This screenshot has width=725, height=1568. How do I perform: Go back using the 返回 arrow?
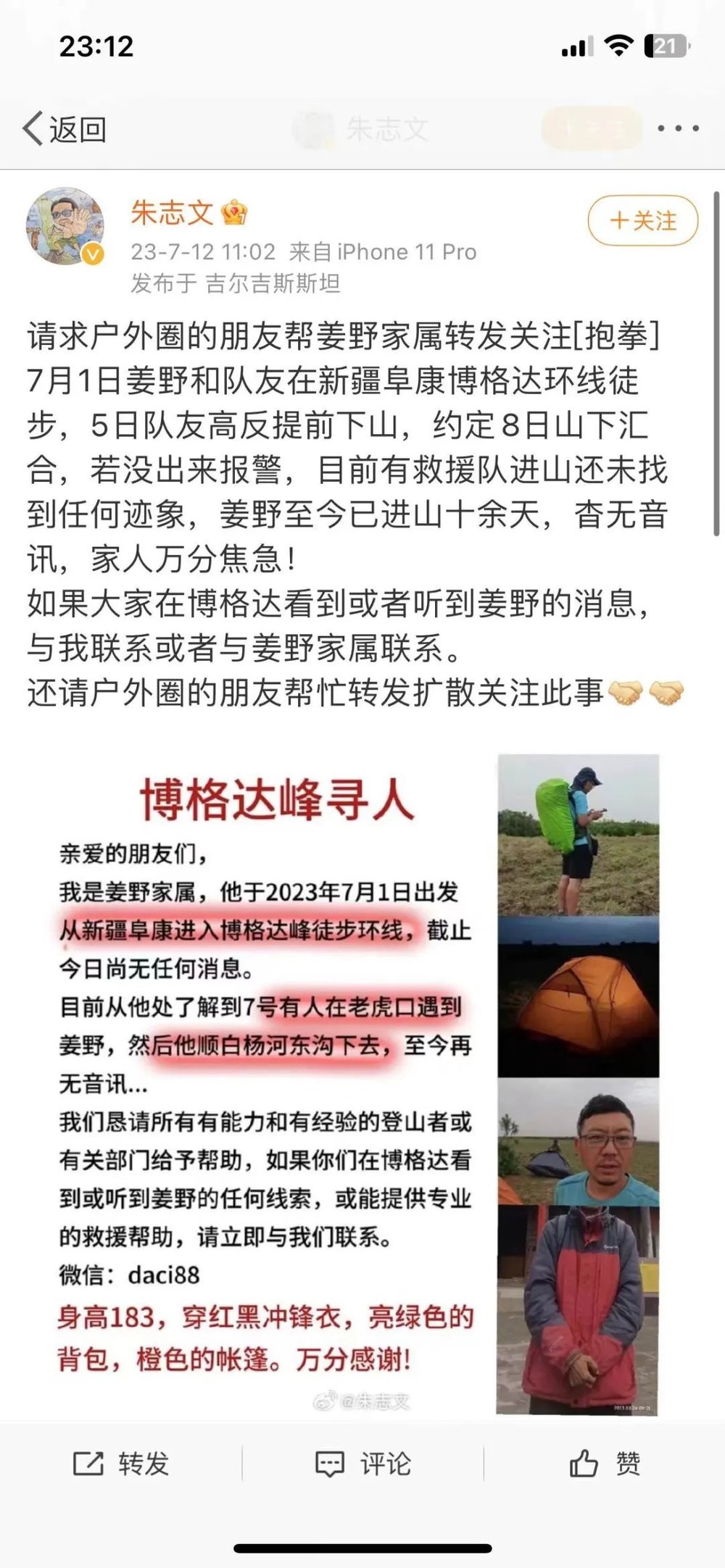[64, 129]
